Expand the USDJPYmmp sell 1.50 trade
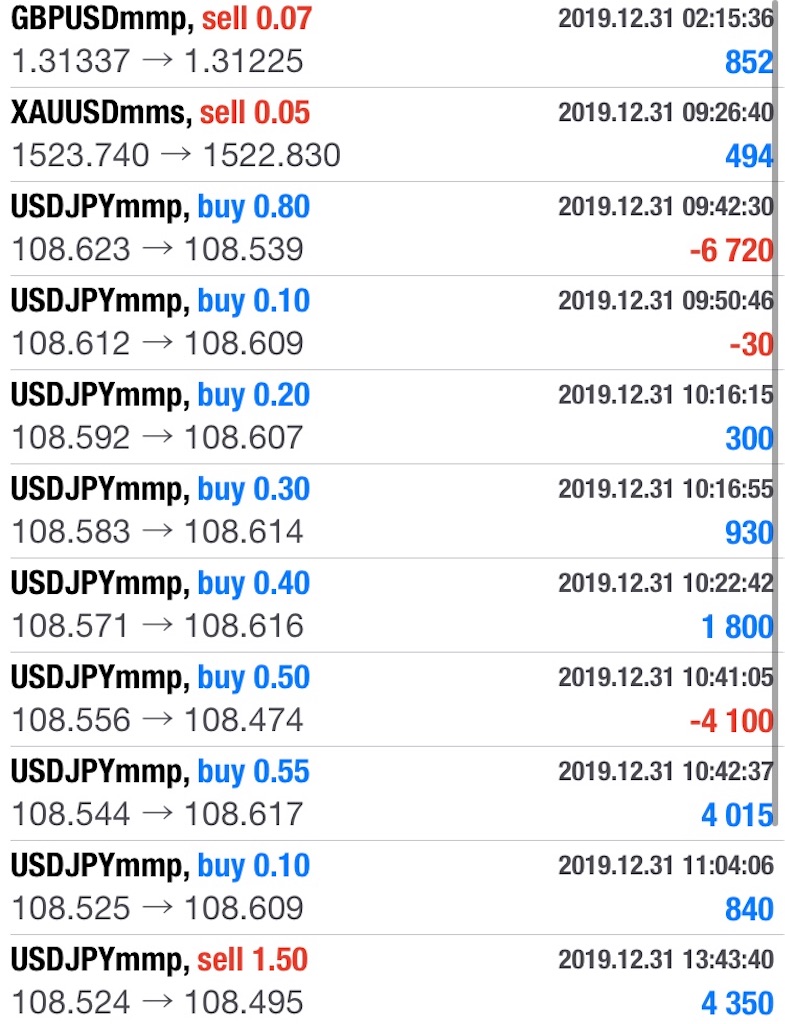The height and width of the screenshot is (1024, 785). click(x=390, y=980)
